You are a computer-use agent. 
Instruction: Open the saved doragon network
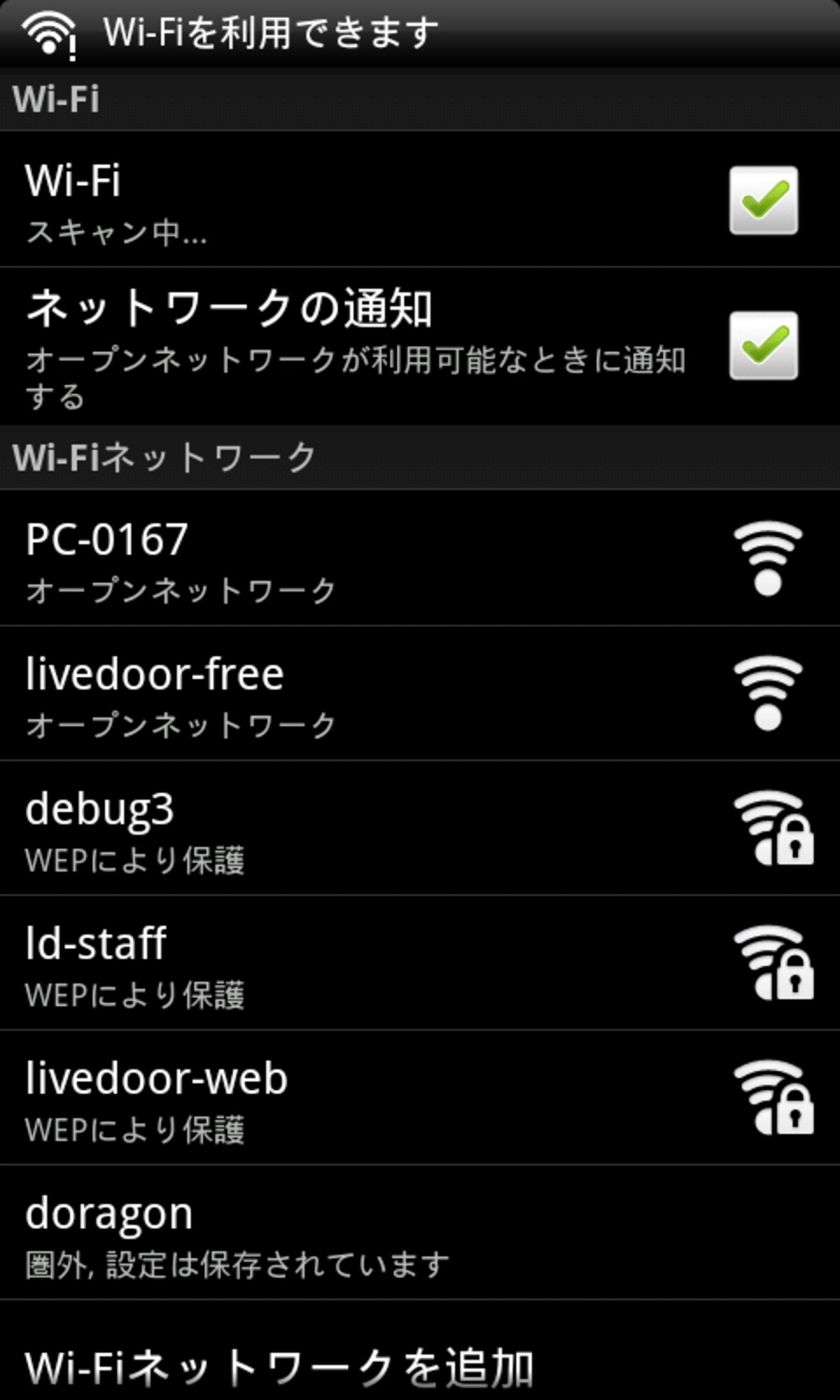coord(420,1233)
